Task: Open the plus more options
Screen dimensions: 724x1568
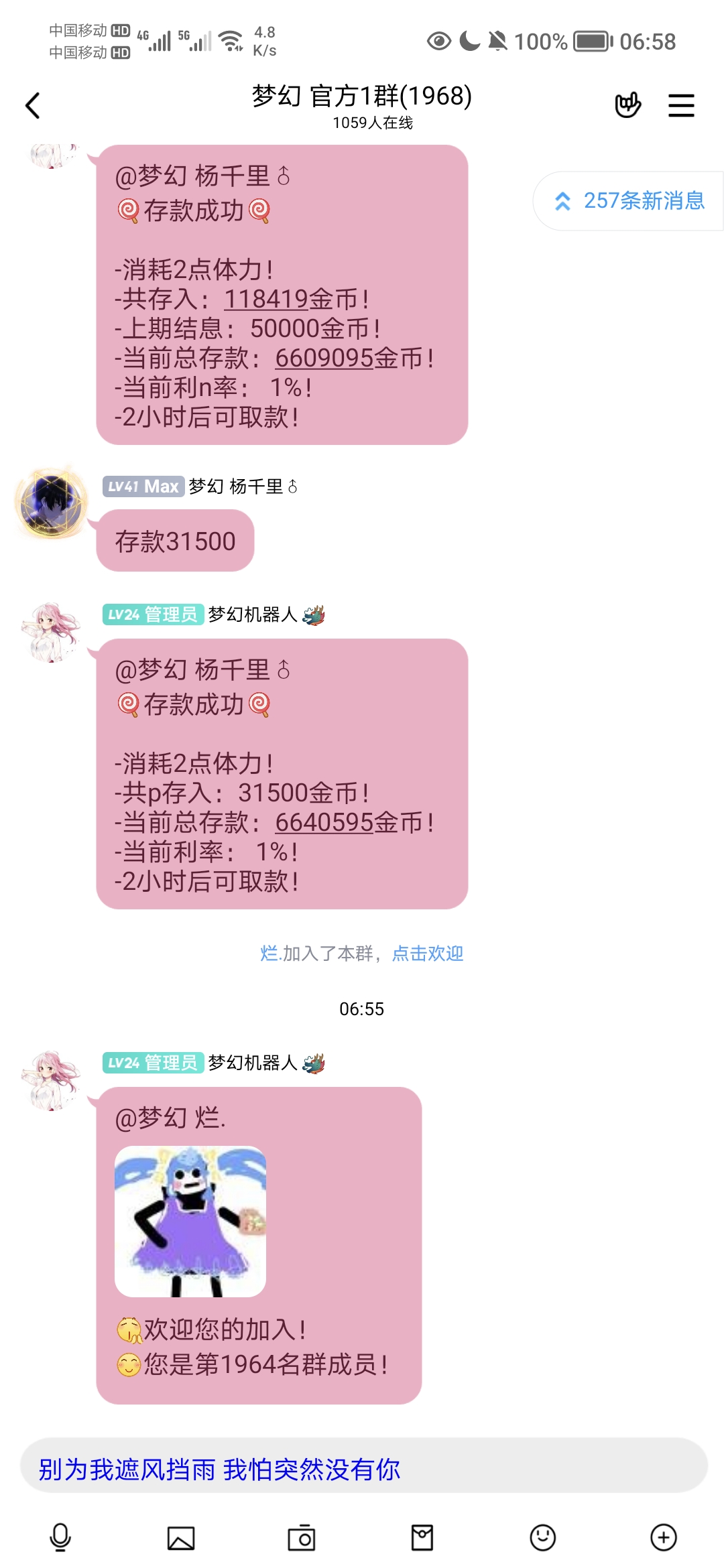Action: [x=663, y=1537]
